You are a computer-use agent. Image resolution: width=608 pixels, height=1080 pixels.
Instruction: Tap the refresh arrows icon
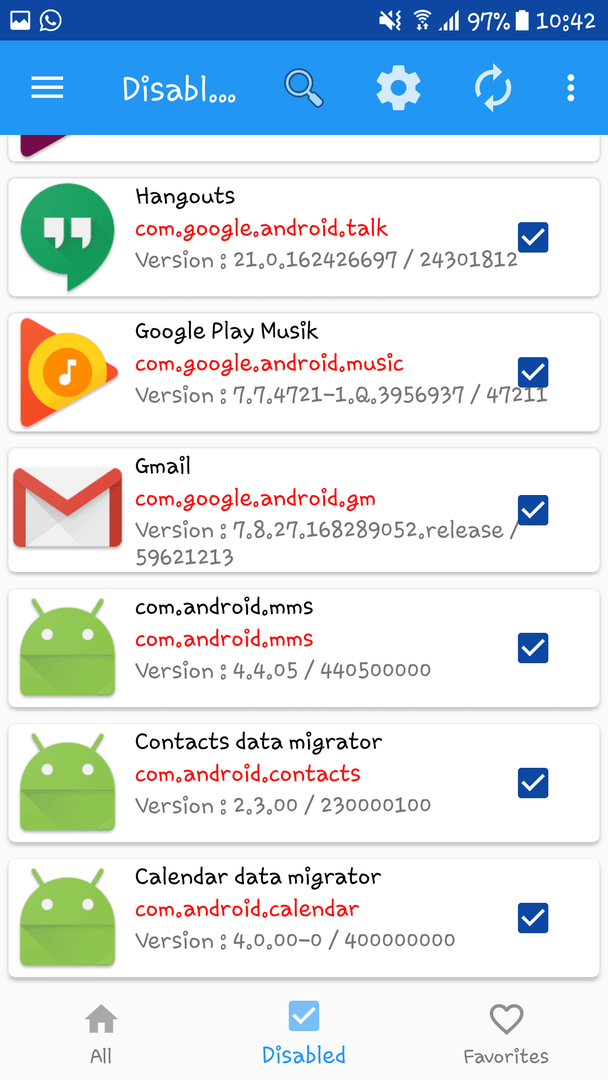(x=493, y=88)
